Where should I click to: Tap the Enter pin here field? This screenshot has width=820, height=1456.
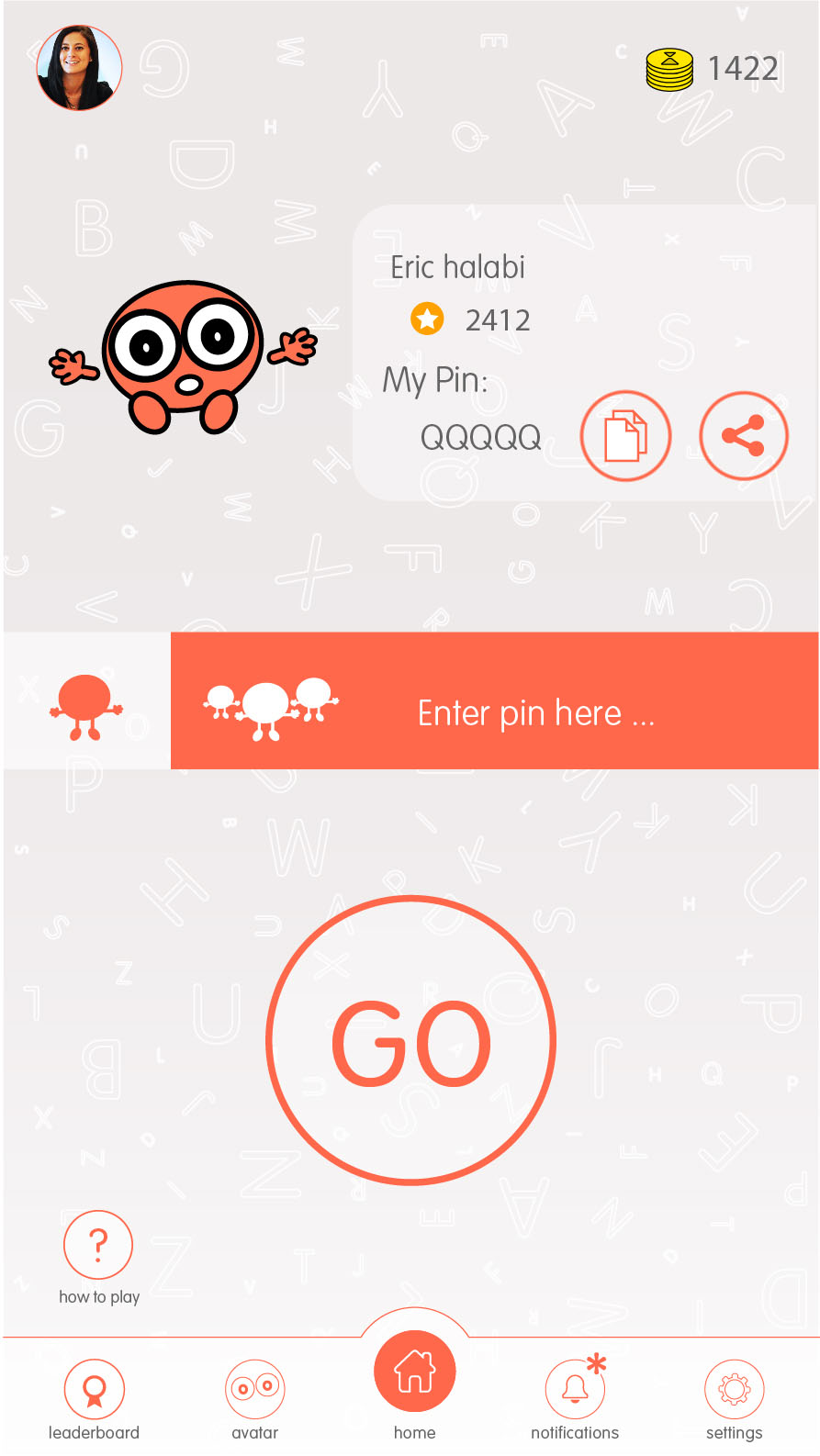tap(535, 713)
